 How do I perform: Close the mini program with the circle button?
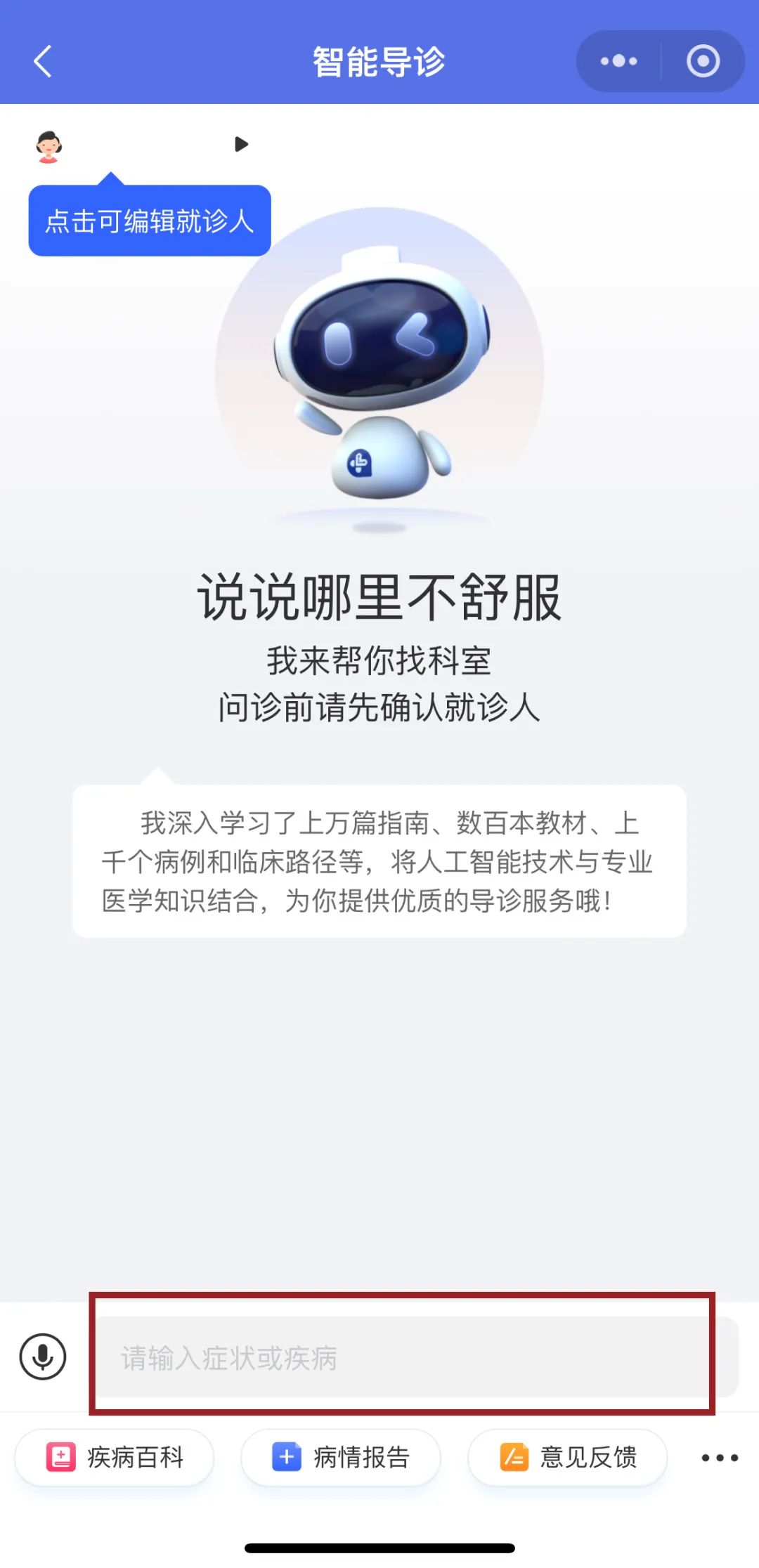[x=703, y=62]
